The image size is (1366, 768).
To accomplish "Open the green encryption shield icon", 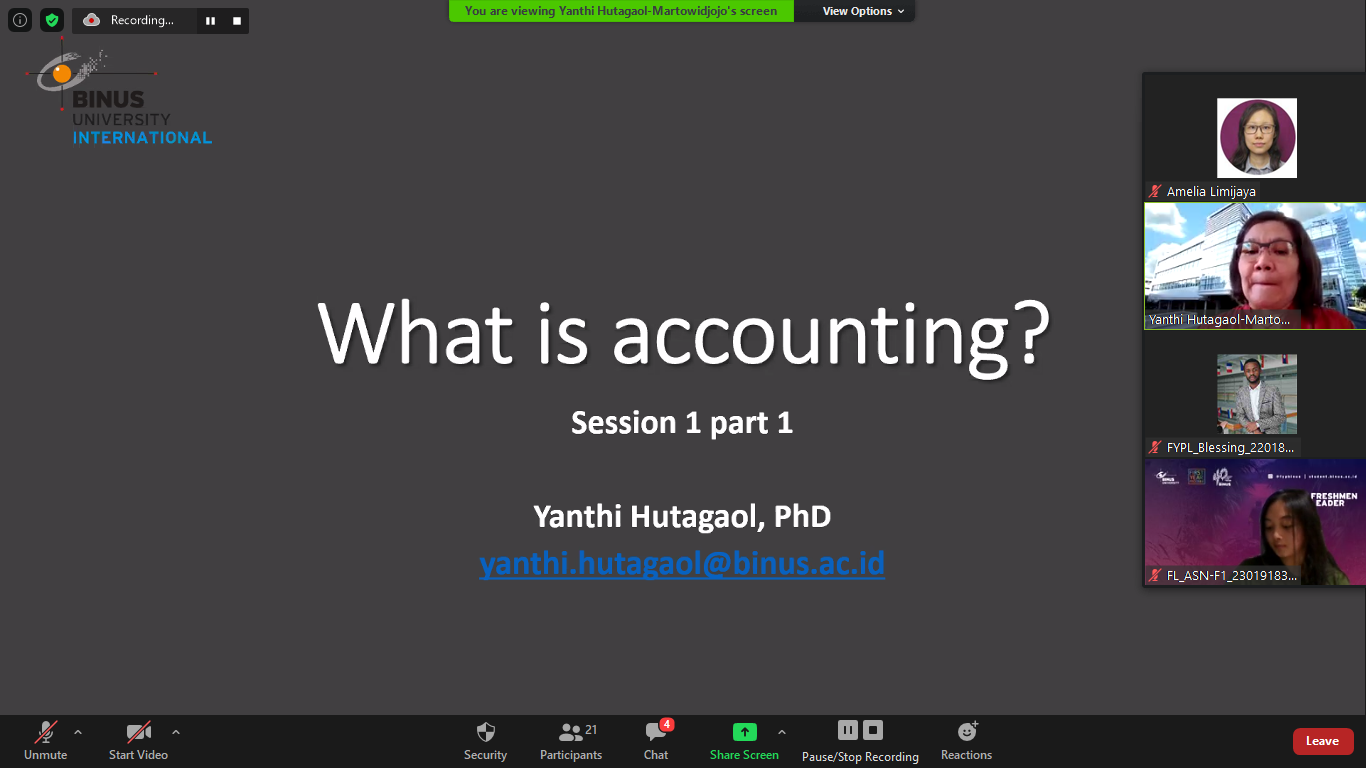I will [52, 20].
